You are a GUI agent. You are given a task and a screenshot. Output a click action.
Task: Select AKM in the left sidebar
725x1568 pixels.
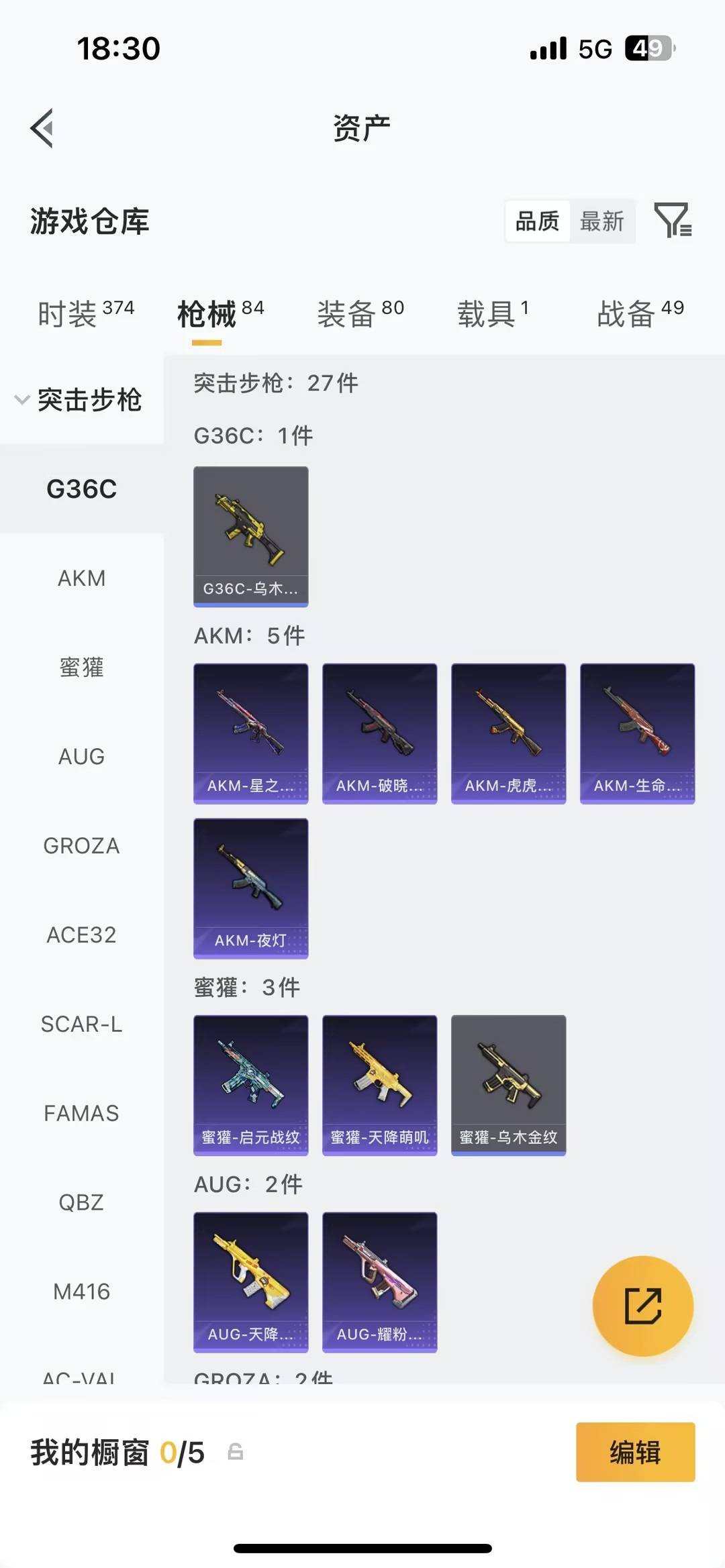pyautogui.click(x=82, y=578)
